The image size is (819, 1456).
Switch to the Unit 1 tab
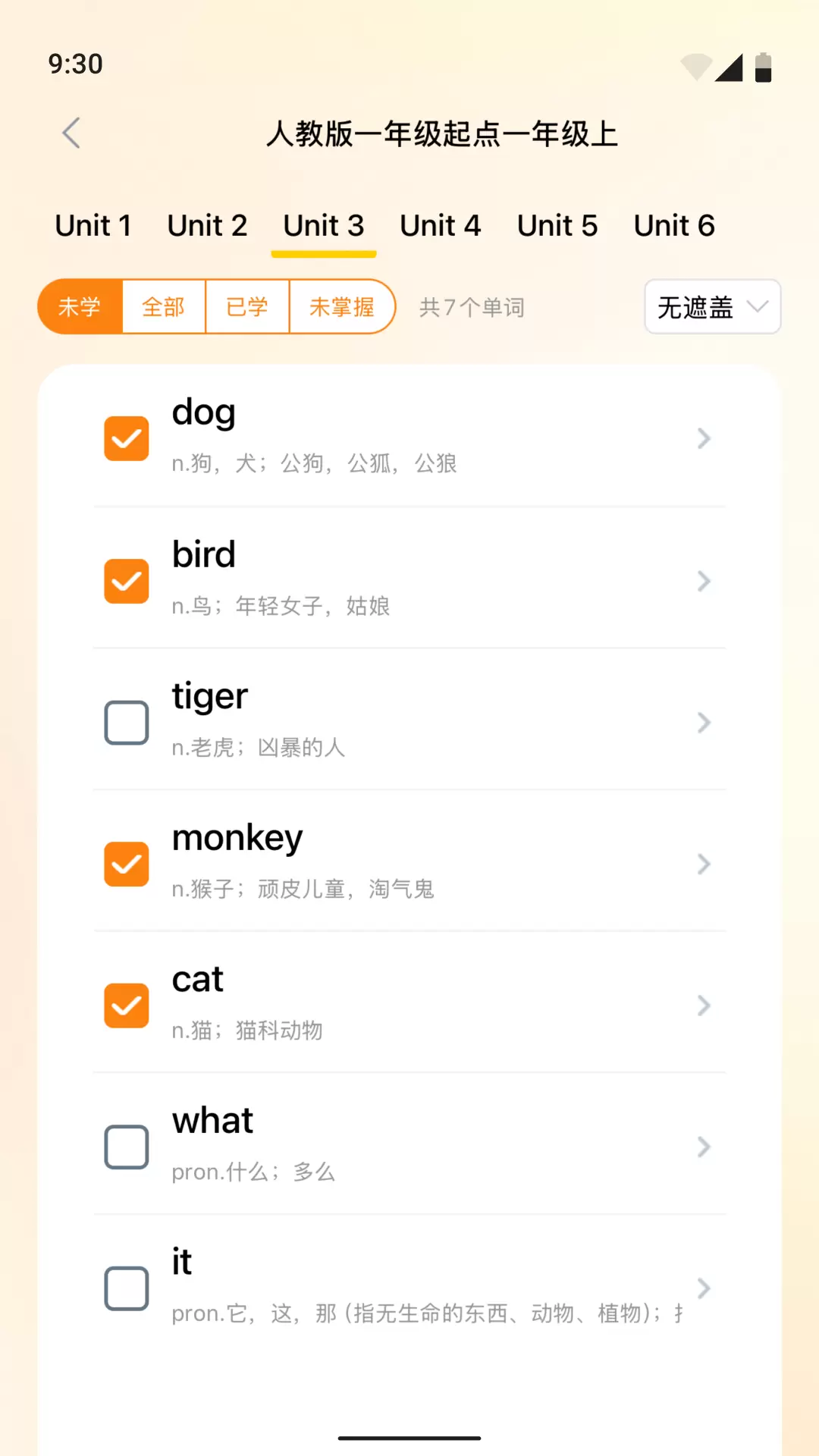coord(93,225)
